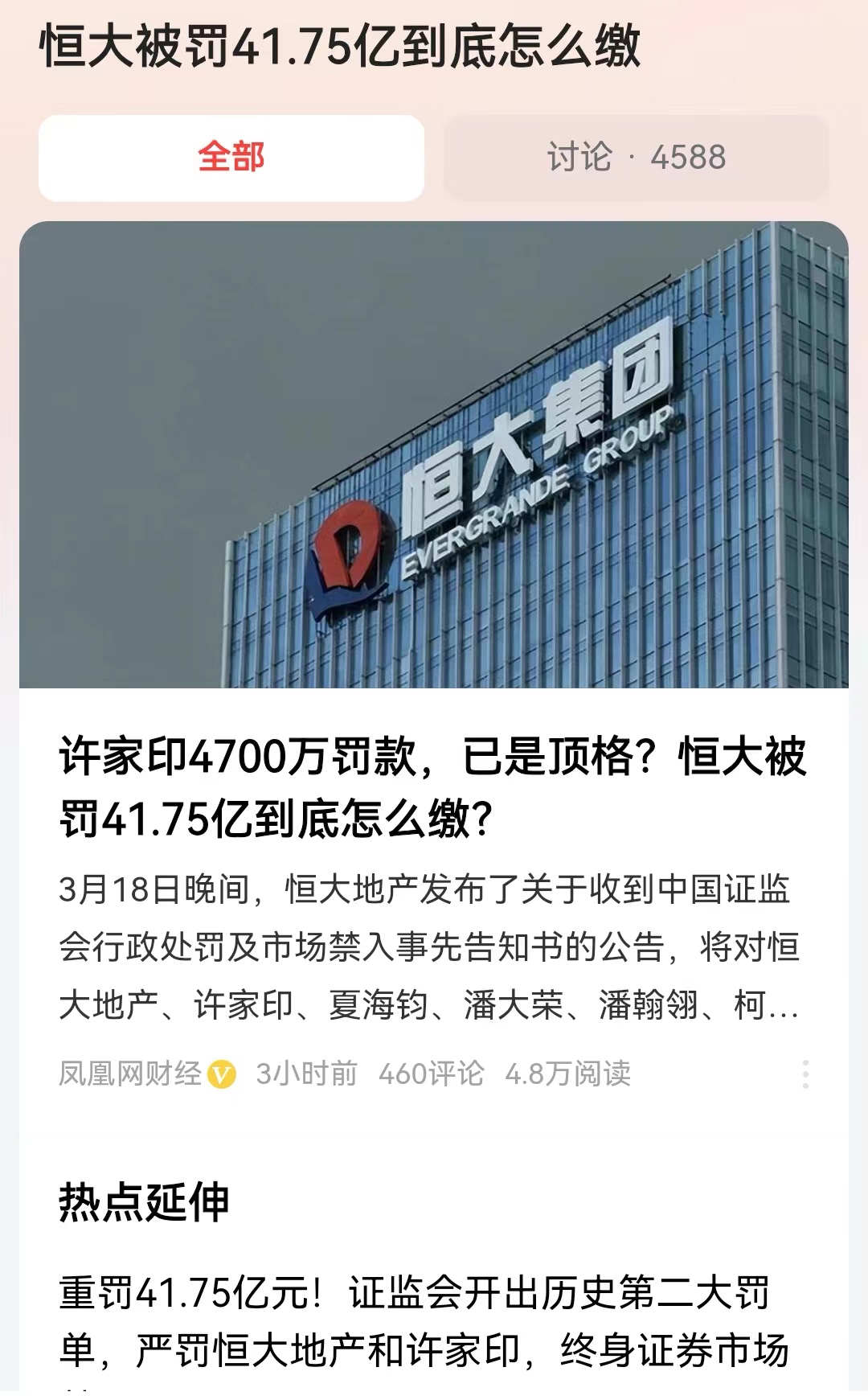Open article 许家印4700万罚款，已是顶格

[x=434, y=787]
